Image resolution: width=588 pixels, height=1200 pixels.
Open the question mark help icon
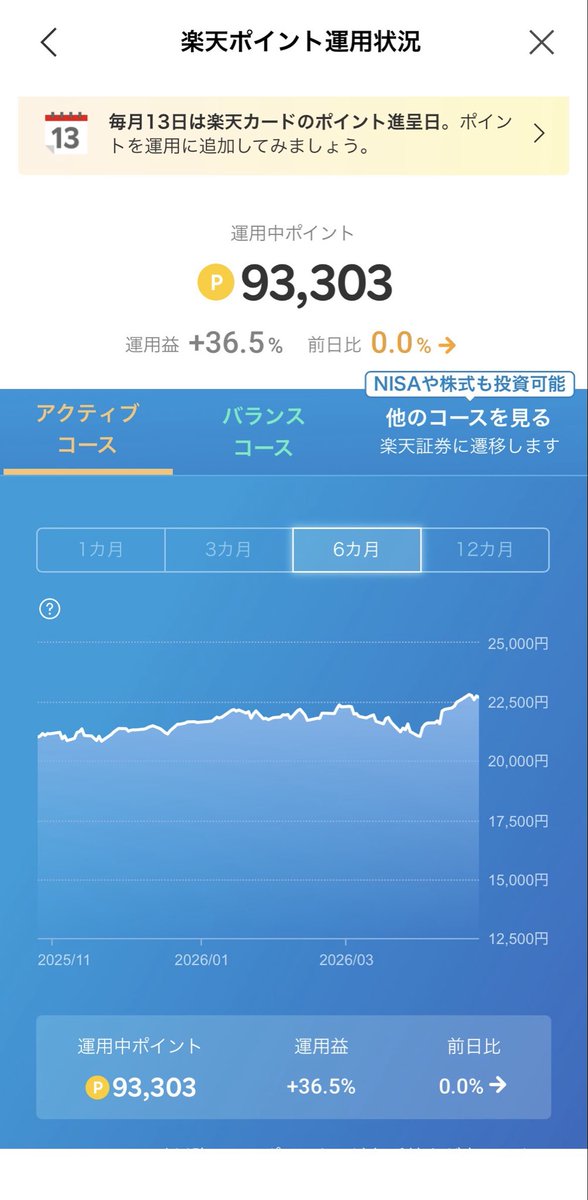(x=49, y=609)
